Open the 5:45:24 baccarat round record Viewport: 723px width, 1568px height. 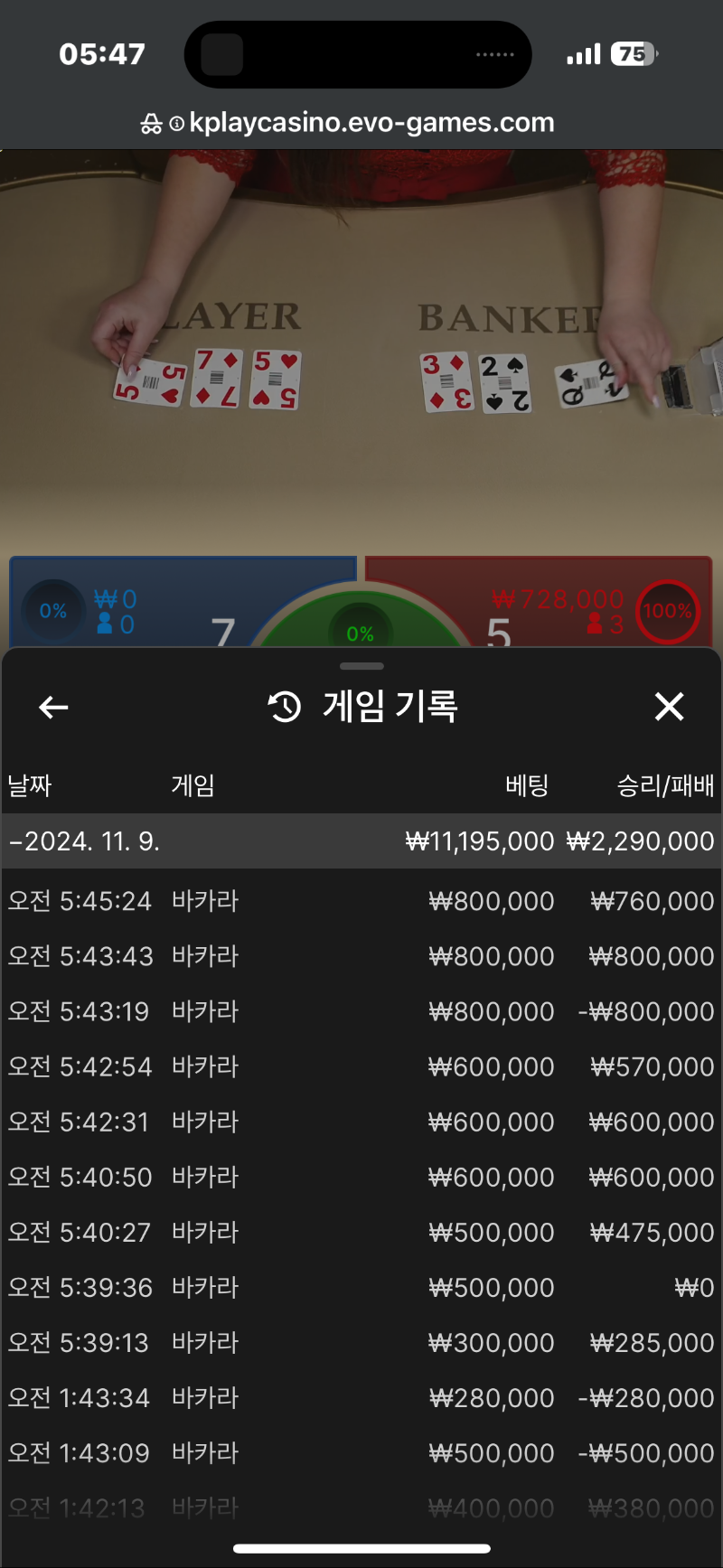tap(361, 901)
